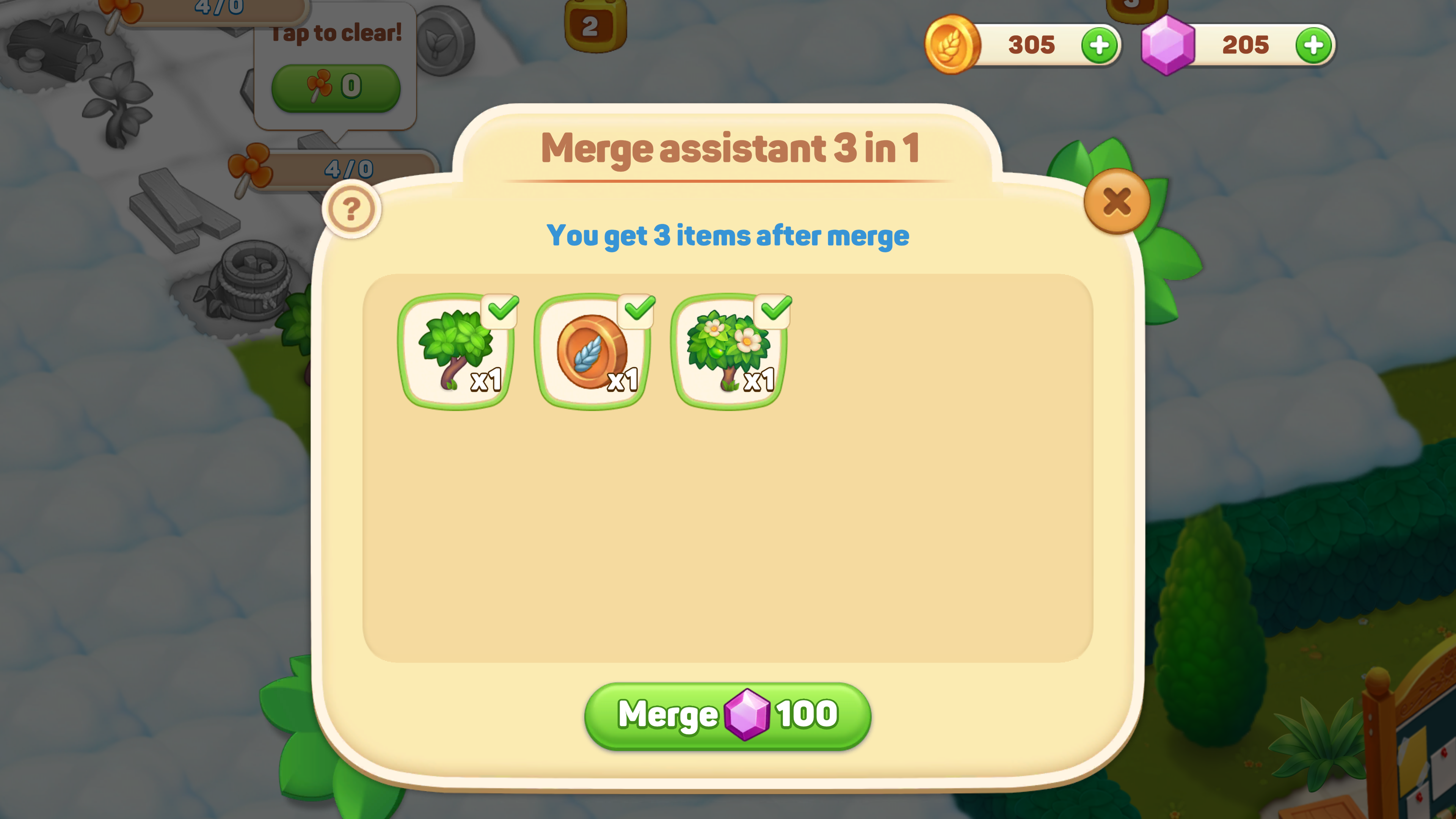
Task: Uncheck the orange feather coin item
Action: pos(637,310)
